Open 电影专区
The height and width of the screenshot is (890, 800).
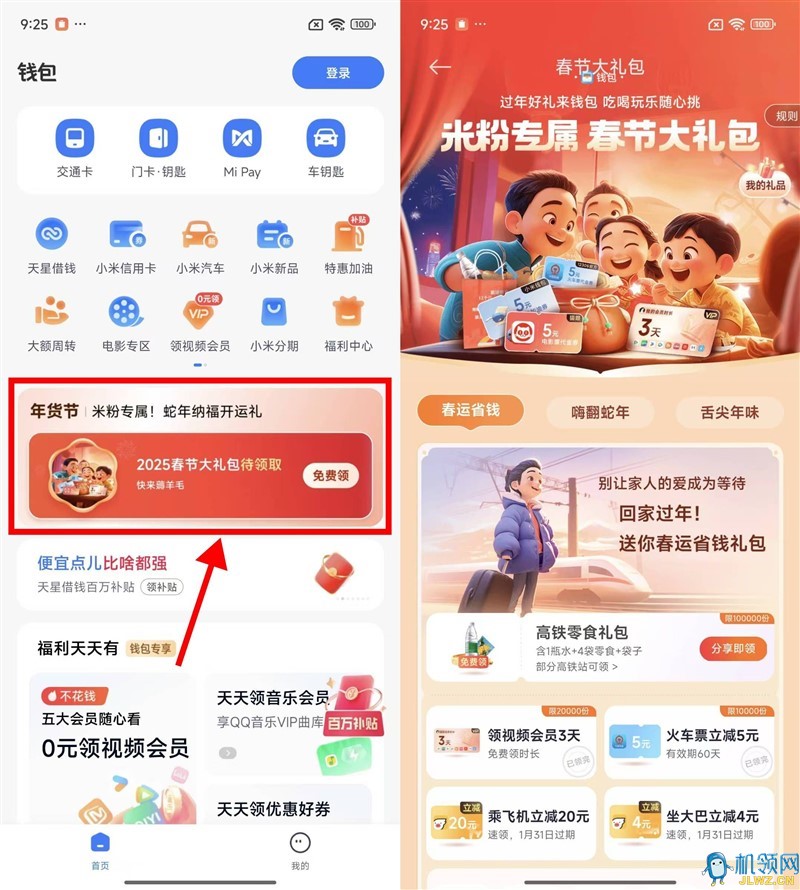(x=126, y=322)
